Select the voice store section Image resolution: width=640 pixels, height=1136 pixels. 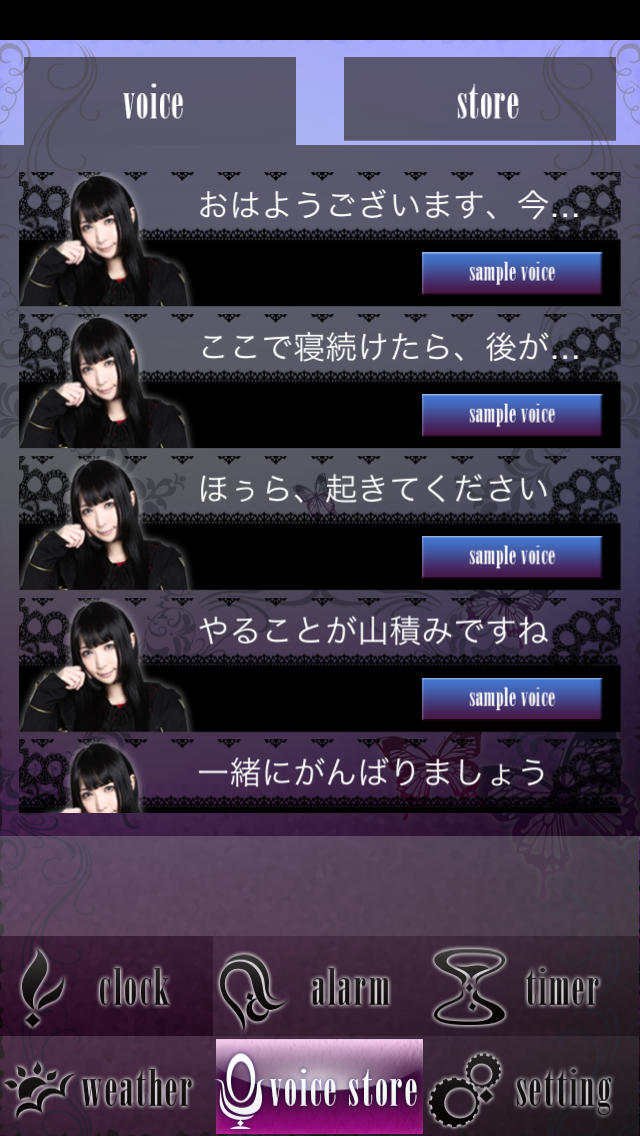tap(319, 1088)
